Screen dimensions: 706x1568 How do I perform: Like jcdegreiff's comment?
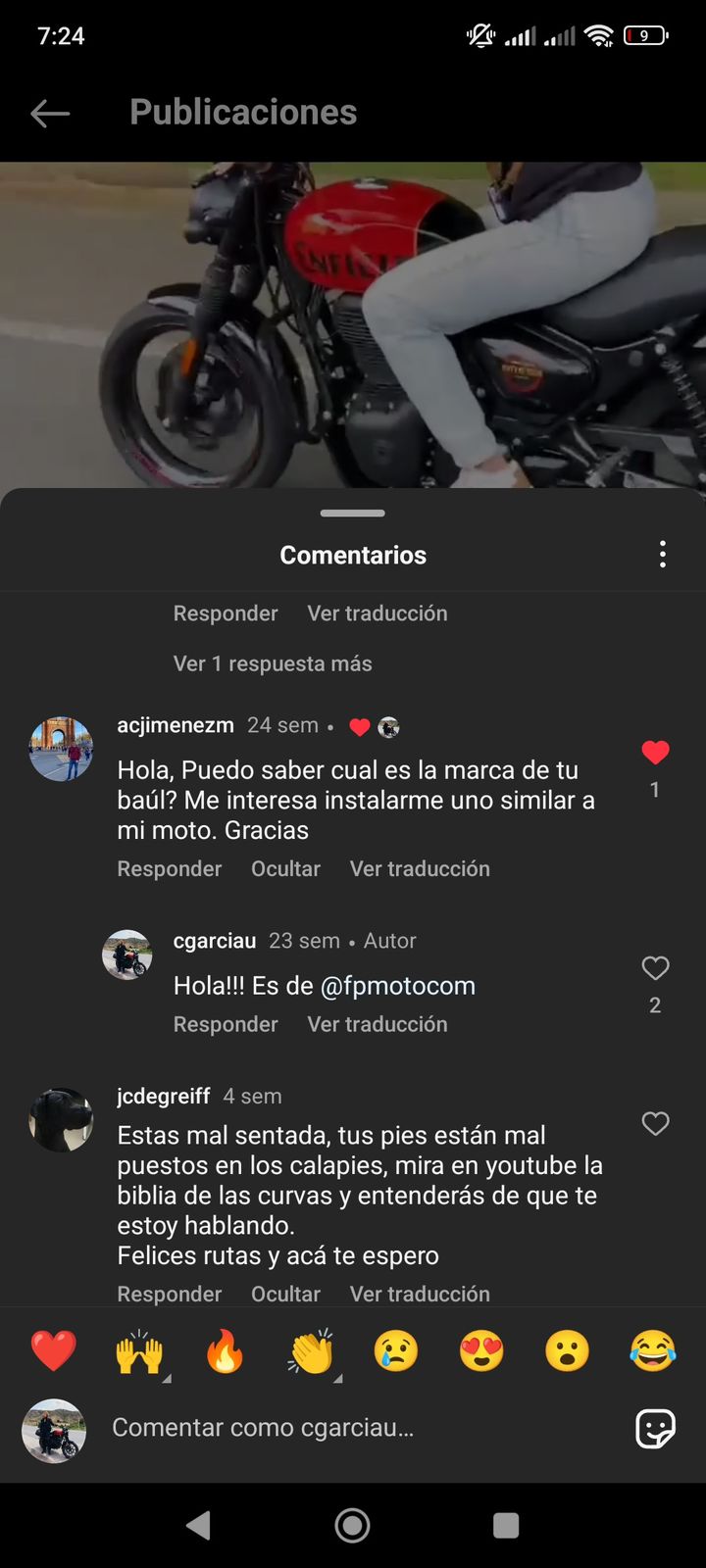tap(655, 1123)
